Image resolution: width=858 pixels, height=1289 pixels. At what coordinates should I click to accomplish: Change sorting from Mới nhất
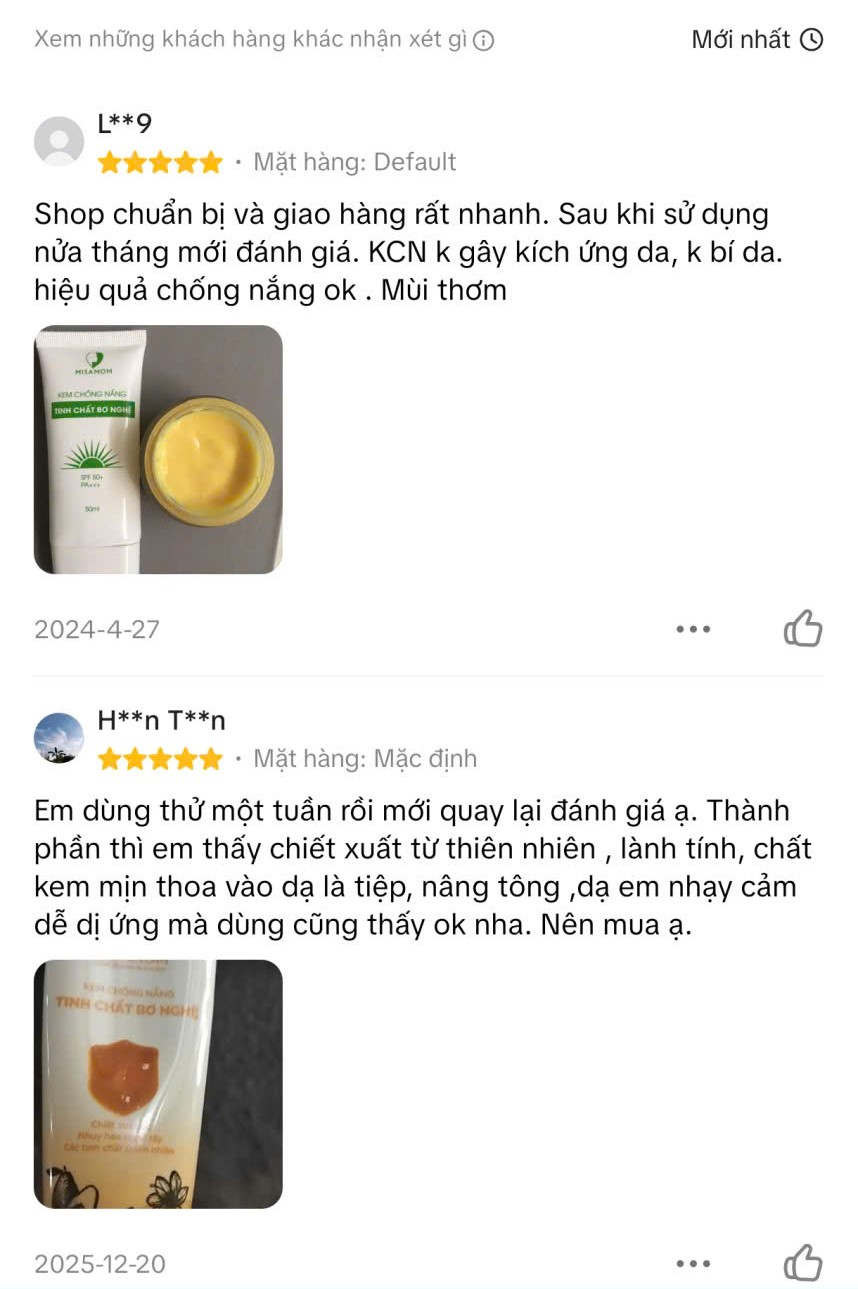click(x=757, y=40)
